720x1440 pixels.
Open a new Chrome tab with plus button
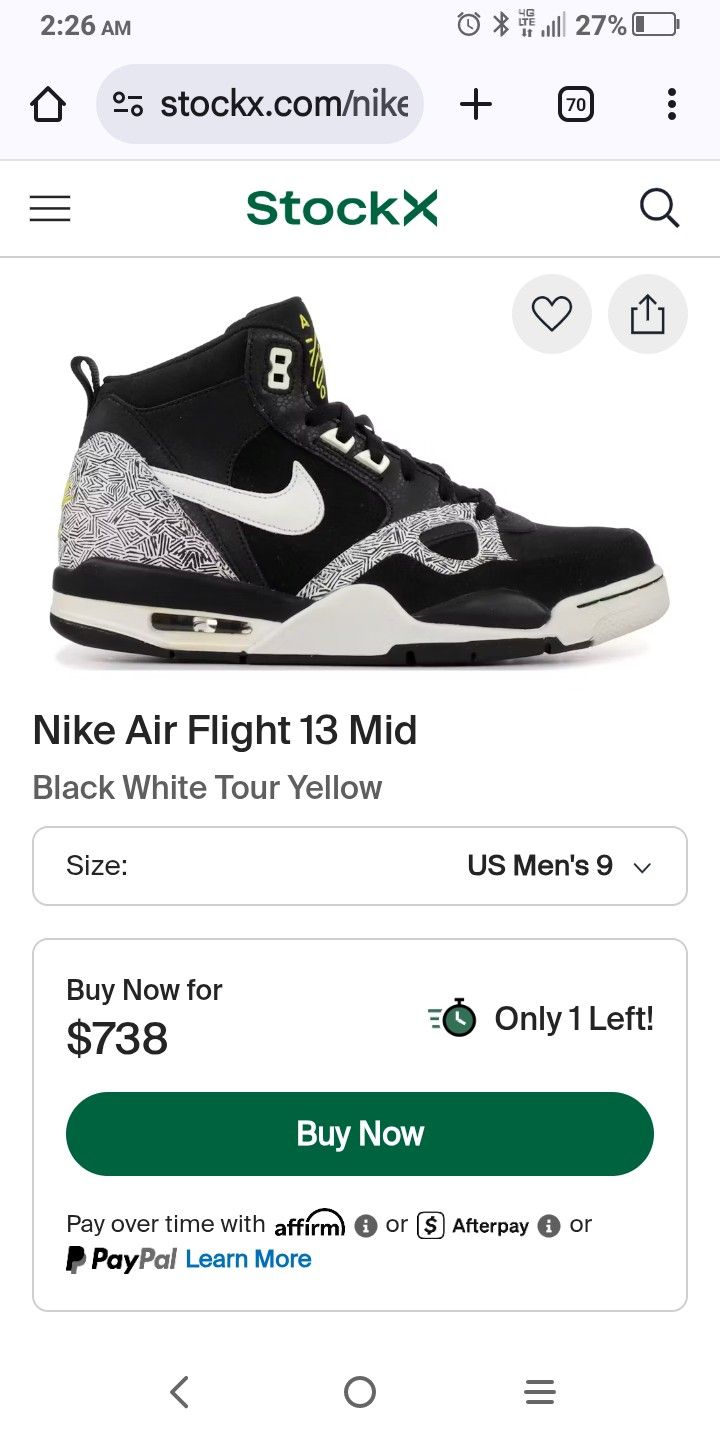pyautogui.click(x=477, y=103)
